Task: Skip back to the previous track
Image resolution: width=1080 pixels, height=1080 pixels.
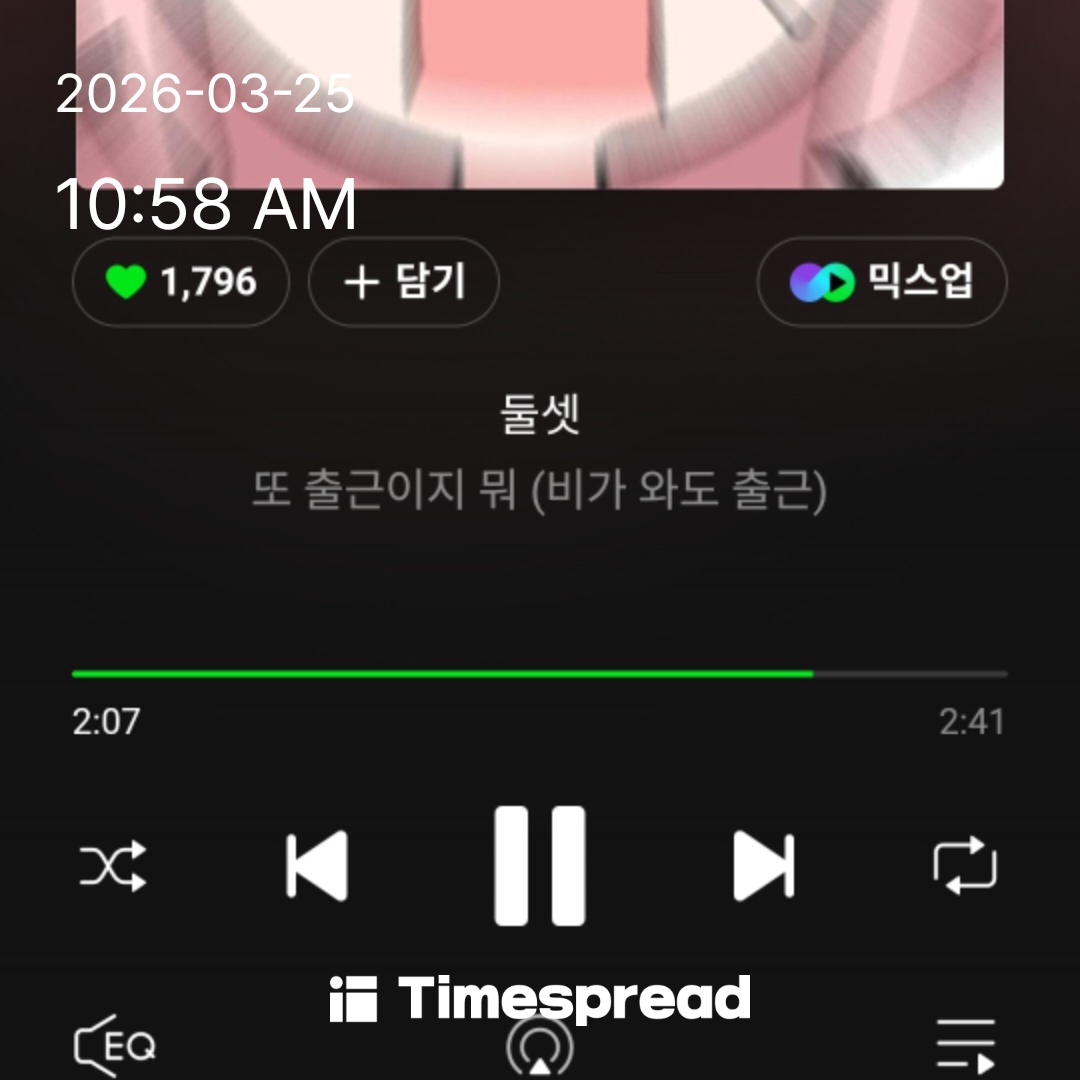Action: [317, 865]
